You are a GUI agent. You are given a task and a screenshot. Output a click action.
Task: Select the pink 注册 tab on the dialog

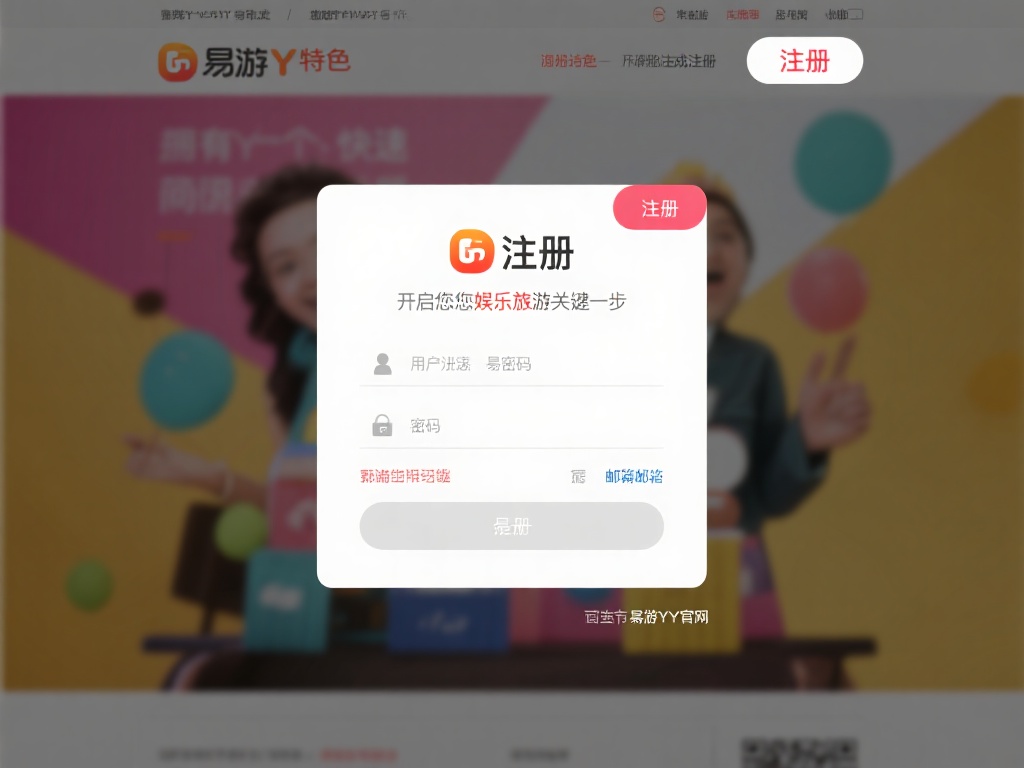659,208
